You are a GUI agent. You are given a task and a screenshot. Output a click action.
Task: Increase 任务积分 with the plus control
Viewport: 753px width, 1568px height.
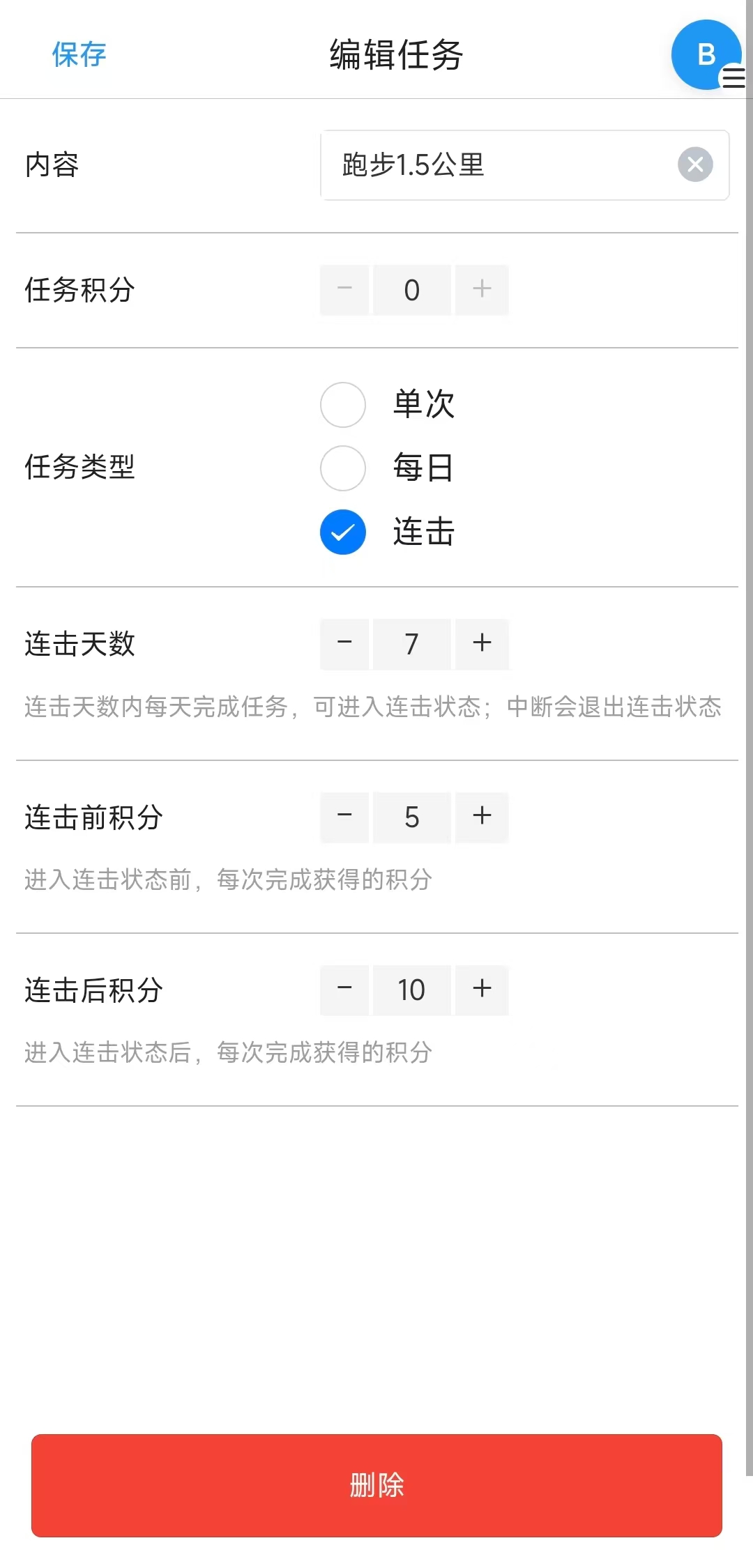(x=481, y=290)
